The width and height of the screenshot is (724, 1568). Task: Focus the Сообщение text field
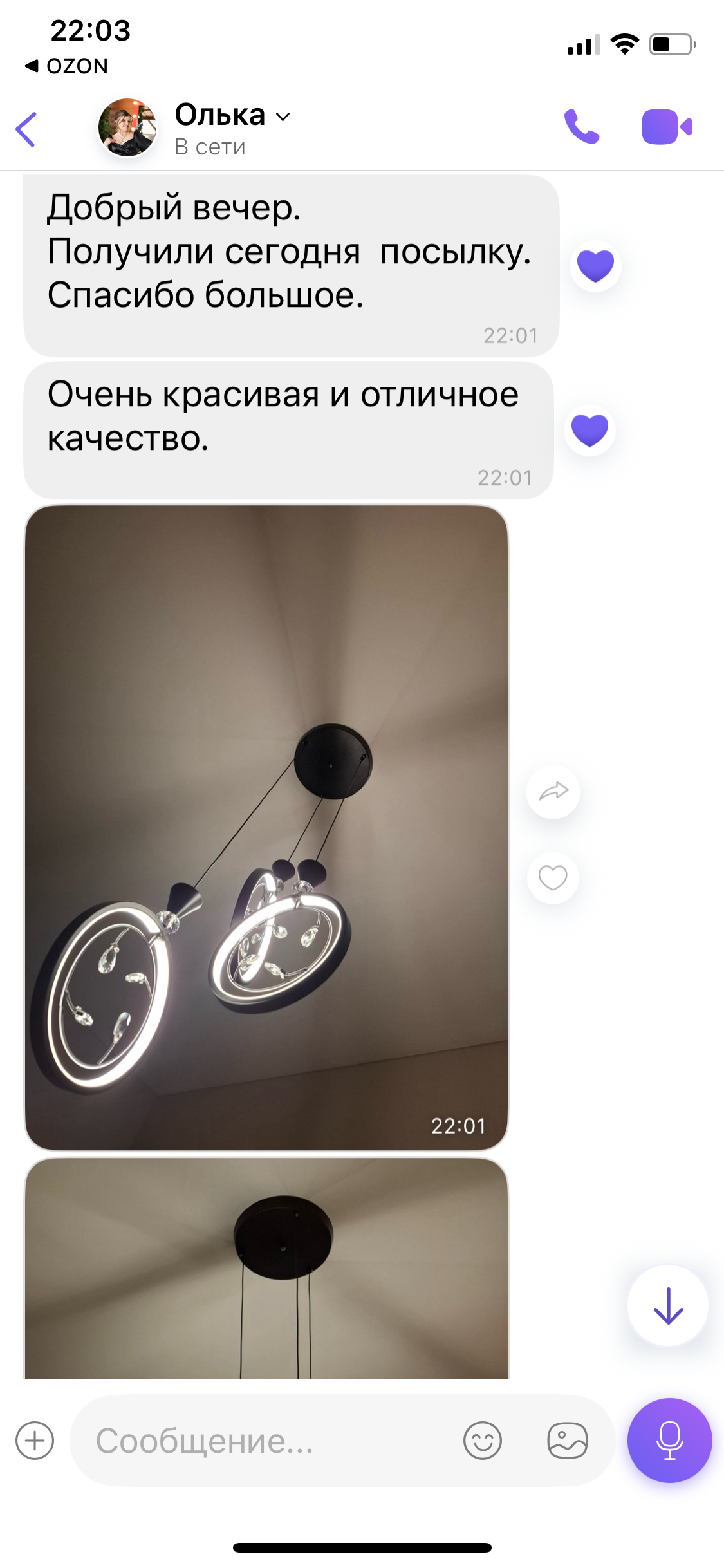[x=270, y=1441]
